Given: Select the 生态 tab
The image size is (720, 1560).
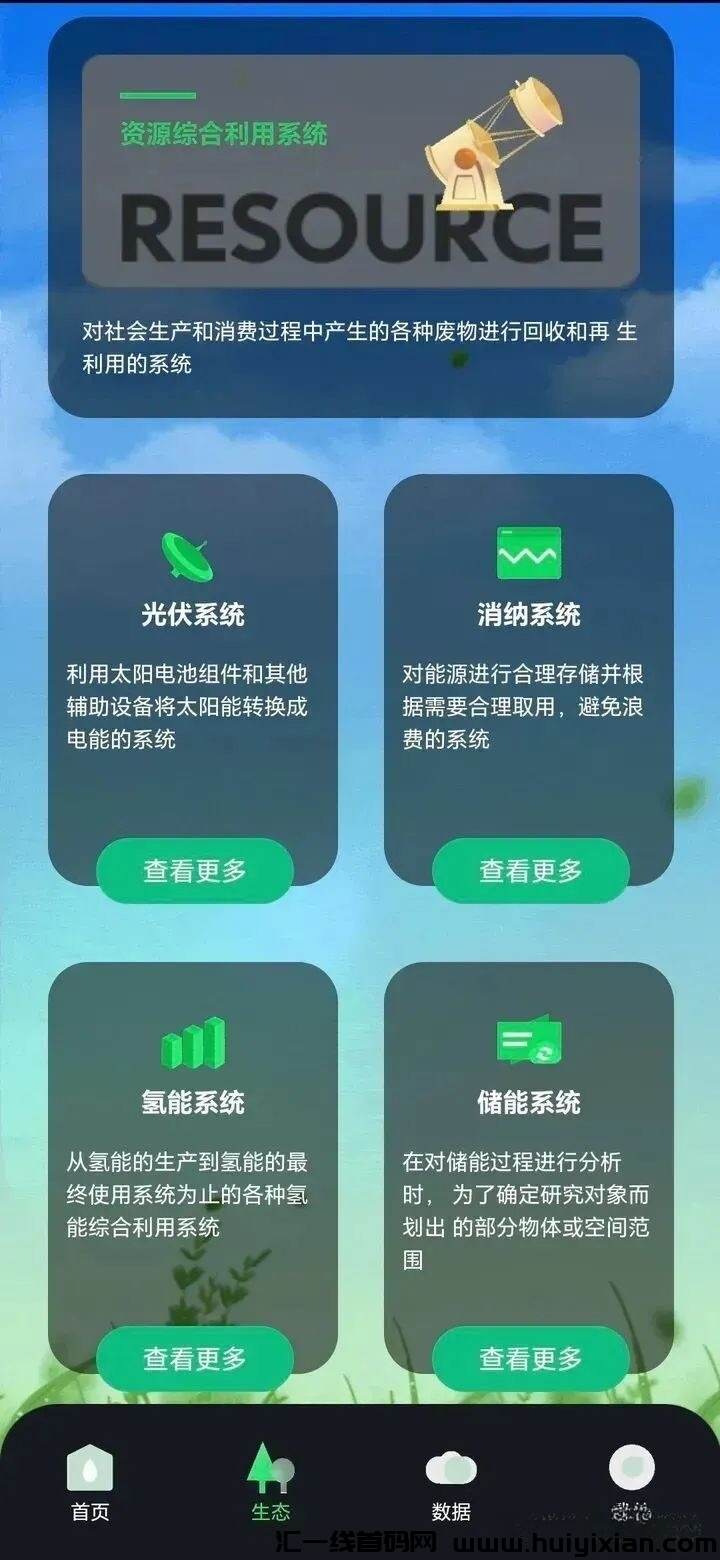Looking at the screenshot, I should tap(270, 1484).
